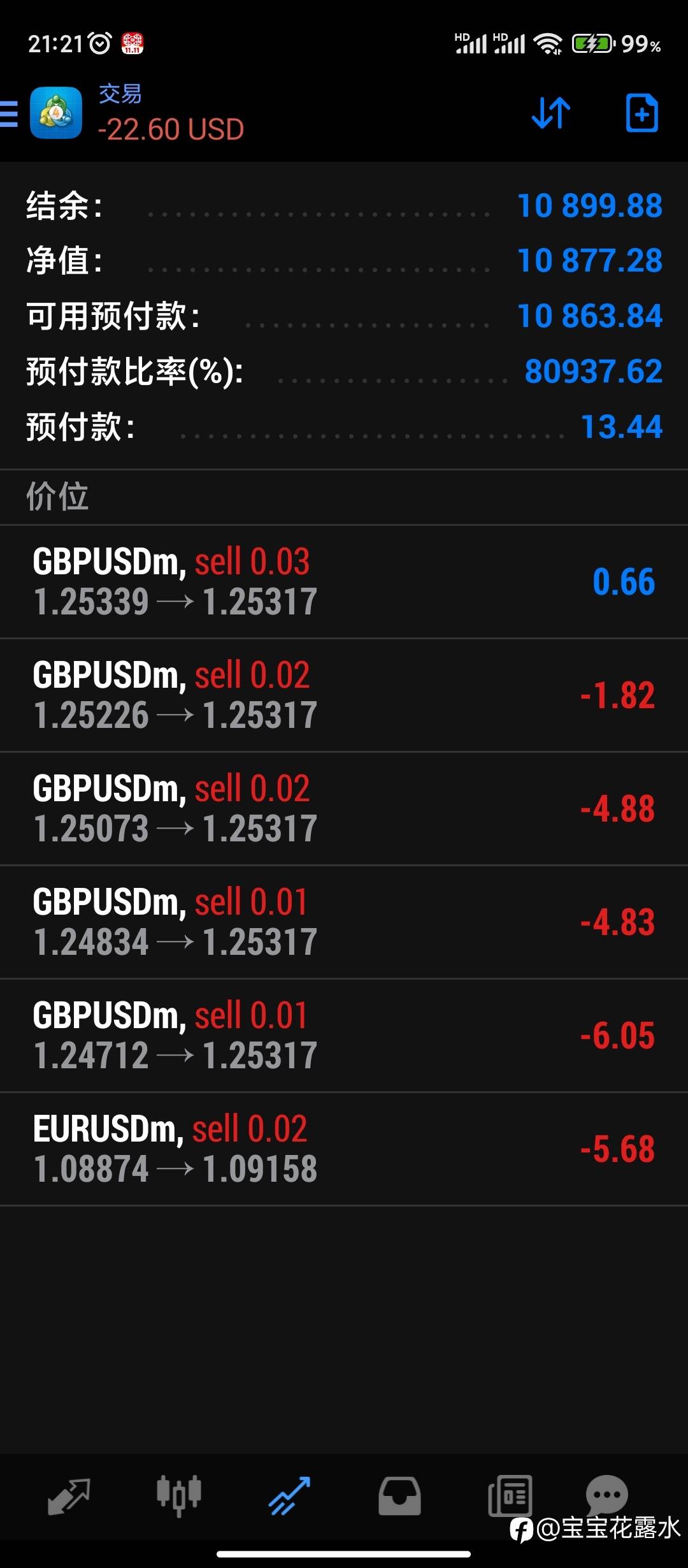Select GBPUSDm sell 0.02 at 1.25226
The height and width of the screenshot is (1568, 688).
[x=344, y=695]
